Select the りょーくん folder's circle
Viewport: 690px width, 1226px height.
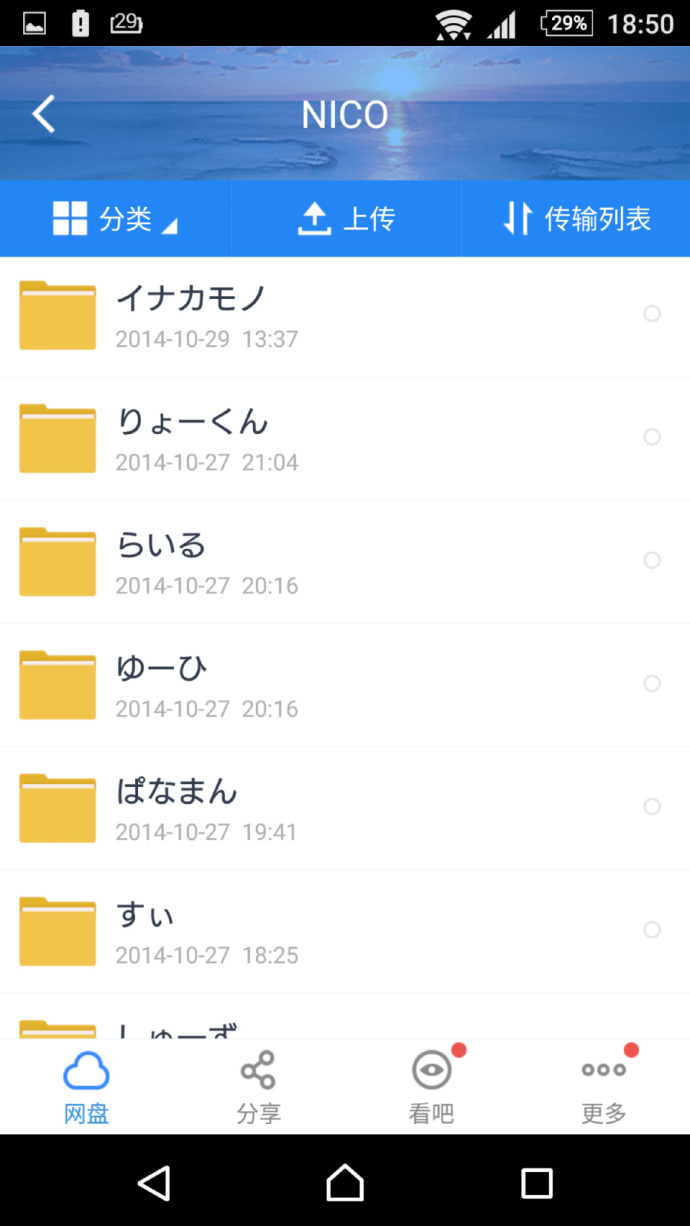[652, 437]
